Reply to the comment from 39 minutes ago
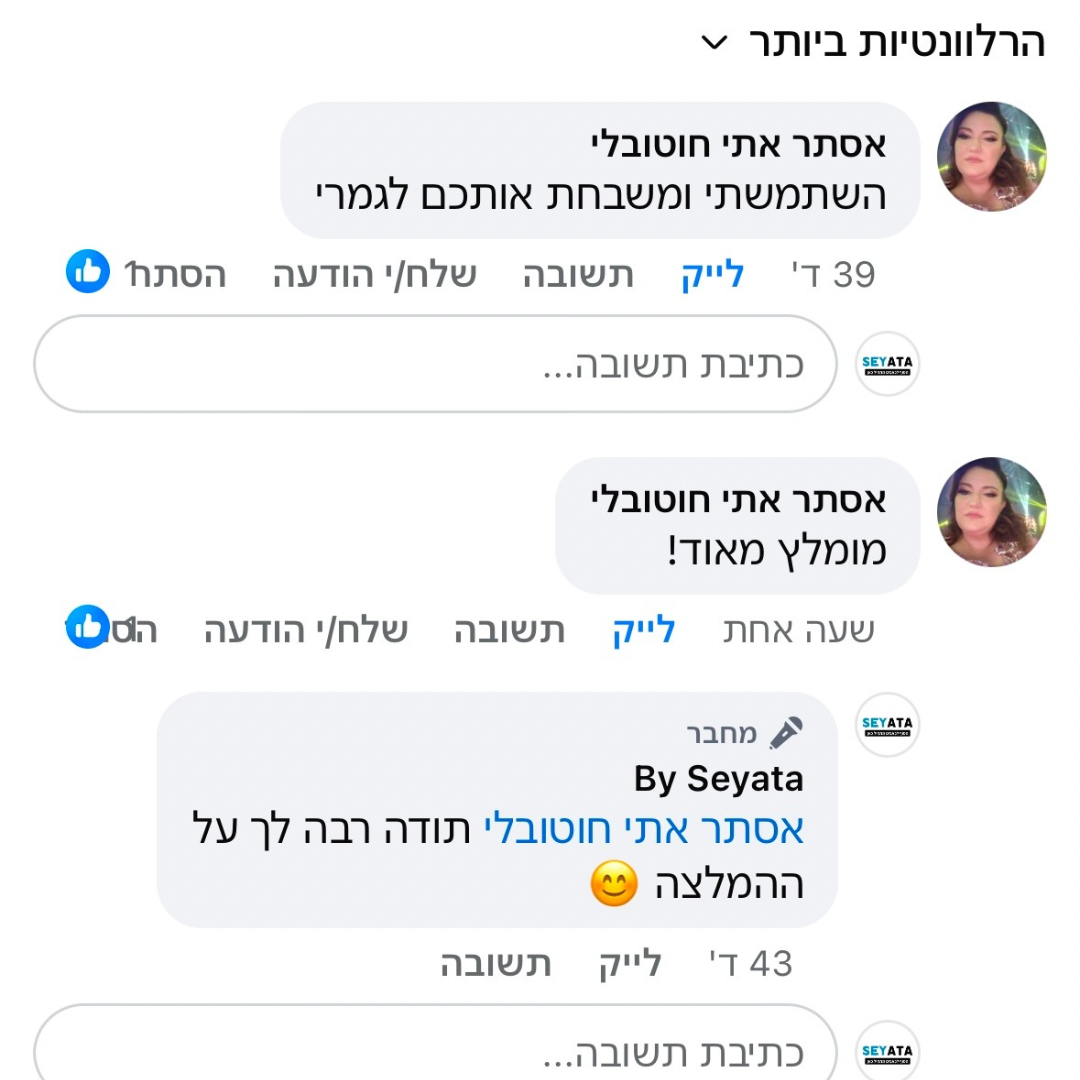This screenshot has height=1080, width=1080. pyautogui.click(x=578, y=274)
